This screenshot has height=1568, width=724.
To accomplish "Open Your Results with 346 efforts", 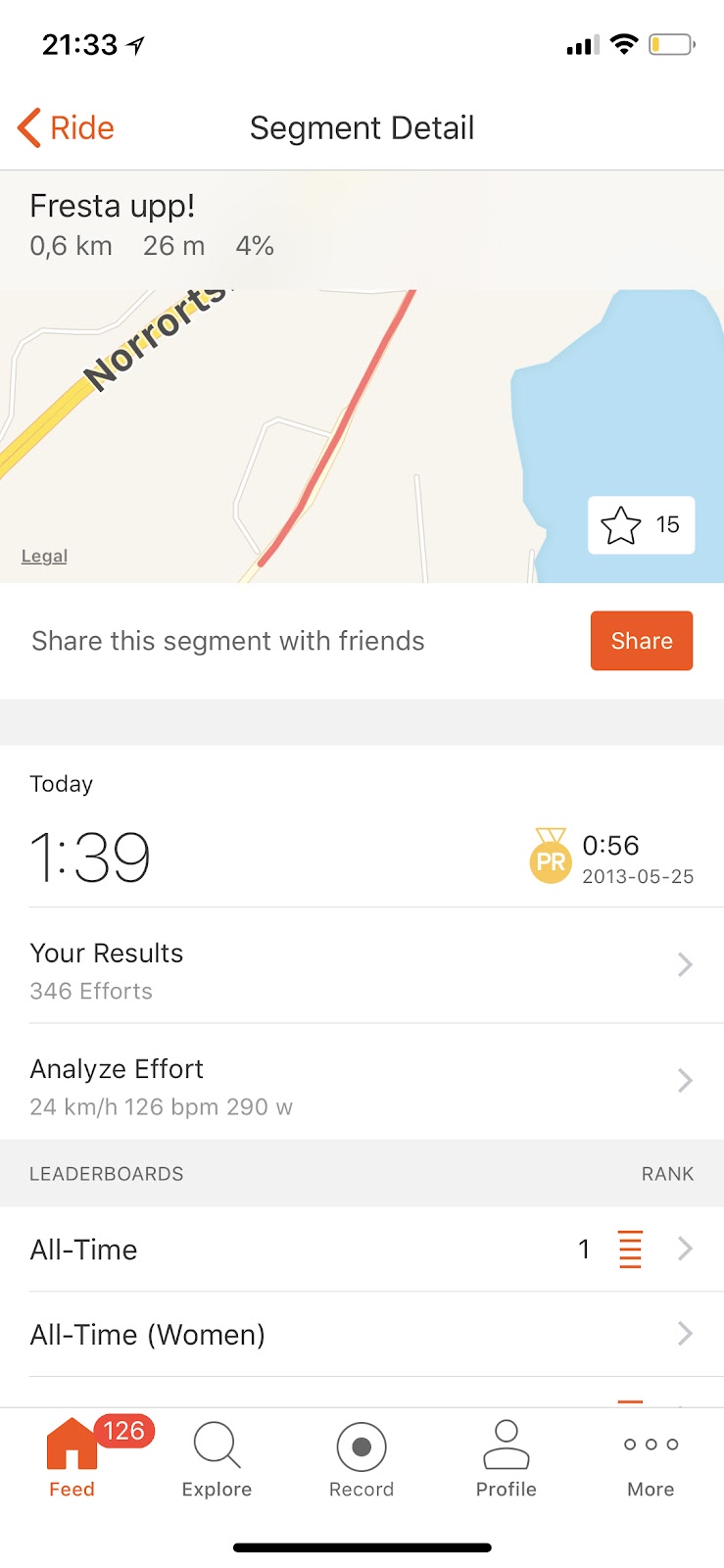I will pos(362,966).
